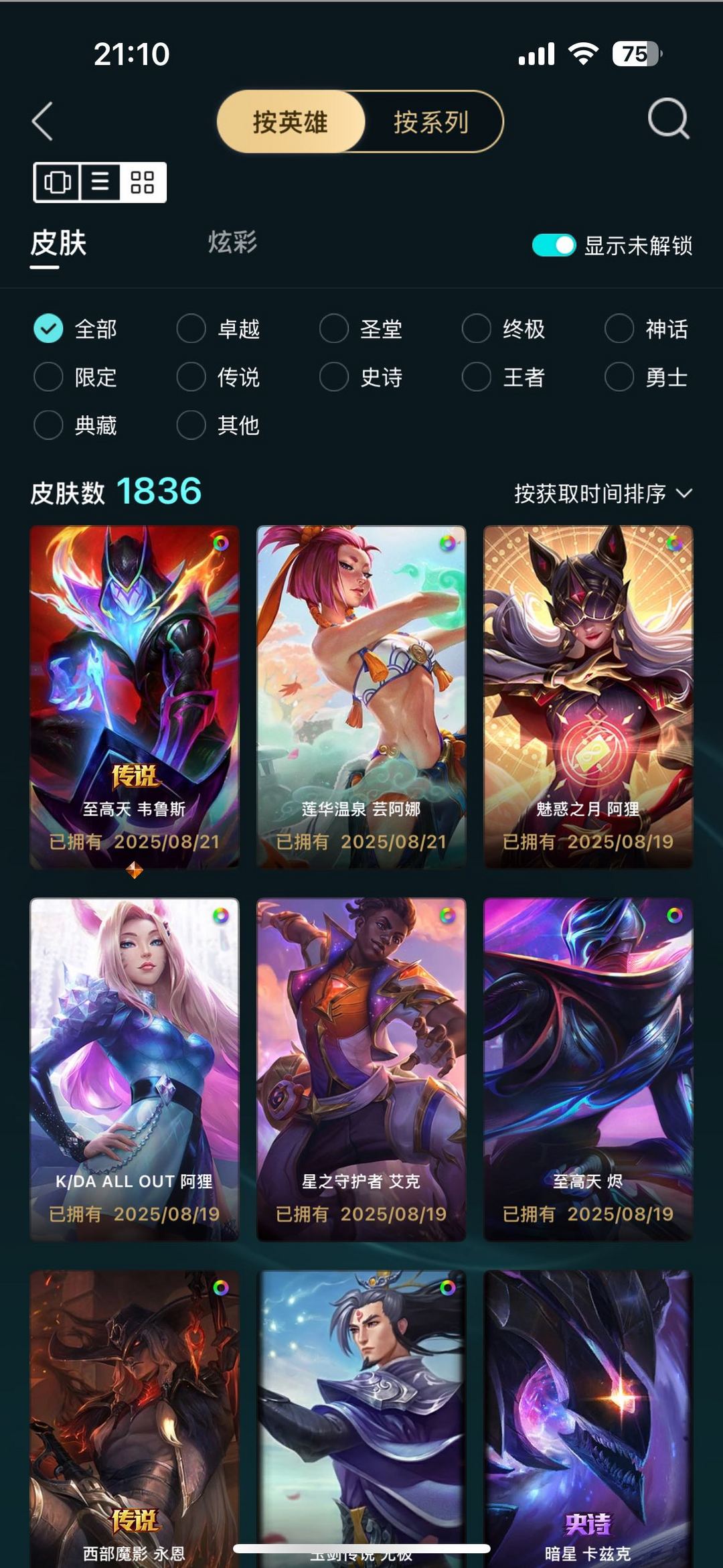Open the 至高天 韦鲁斯 skin card
The height and width of the screenshot is (1568, 723).
click(135, 697)
